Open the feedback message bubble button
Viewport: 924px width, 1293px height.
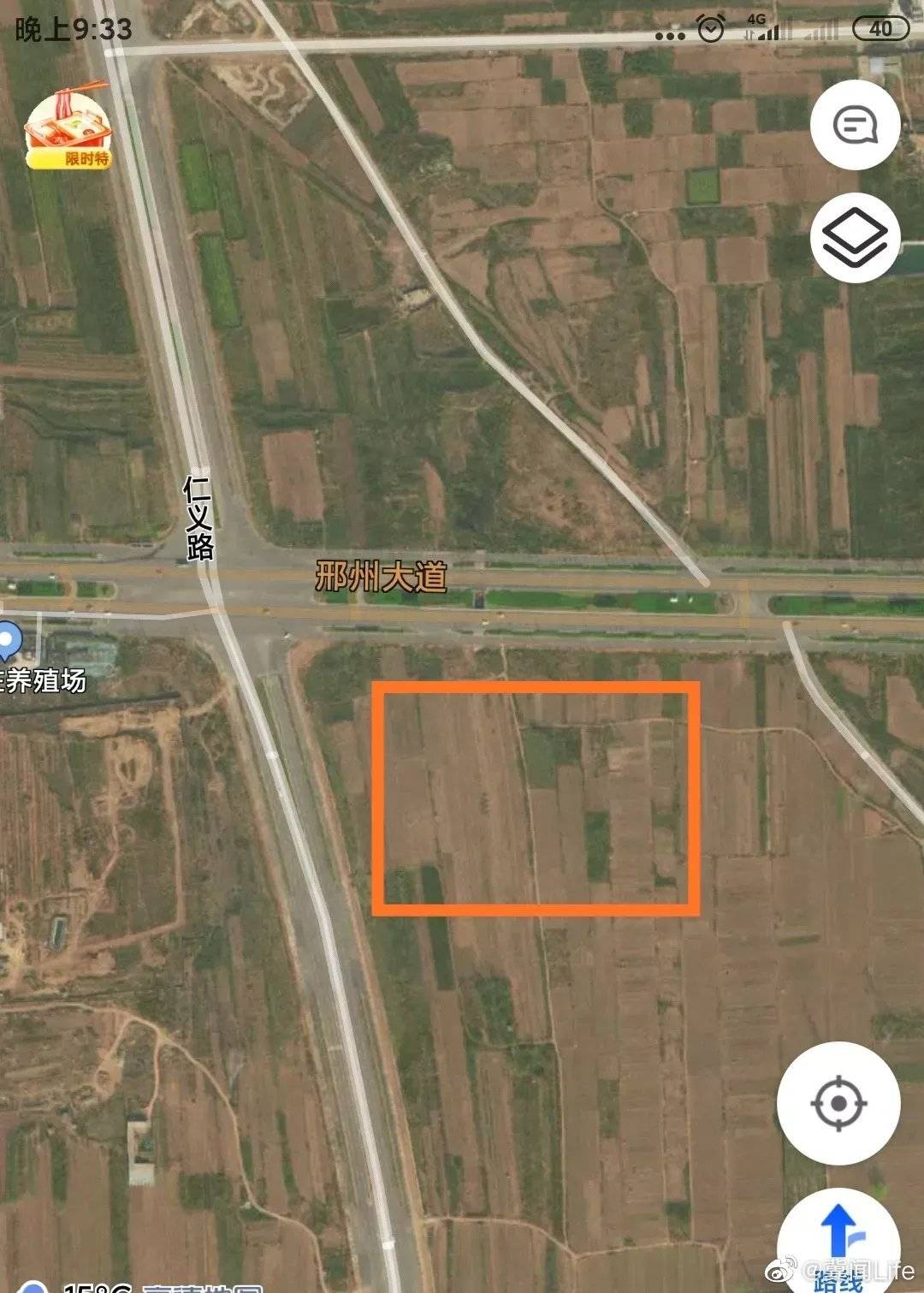[x=855, y=125]
